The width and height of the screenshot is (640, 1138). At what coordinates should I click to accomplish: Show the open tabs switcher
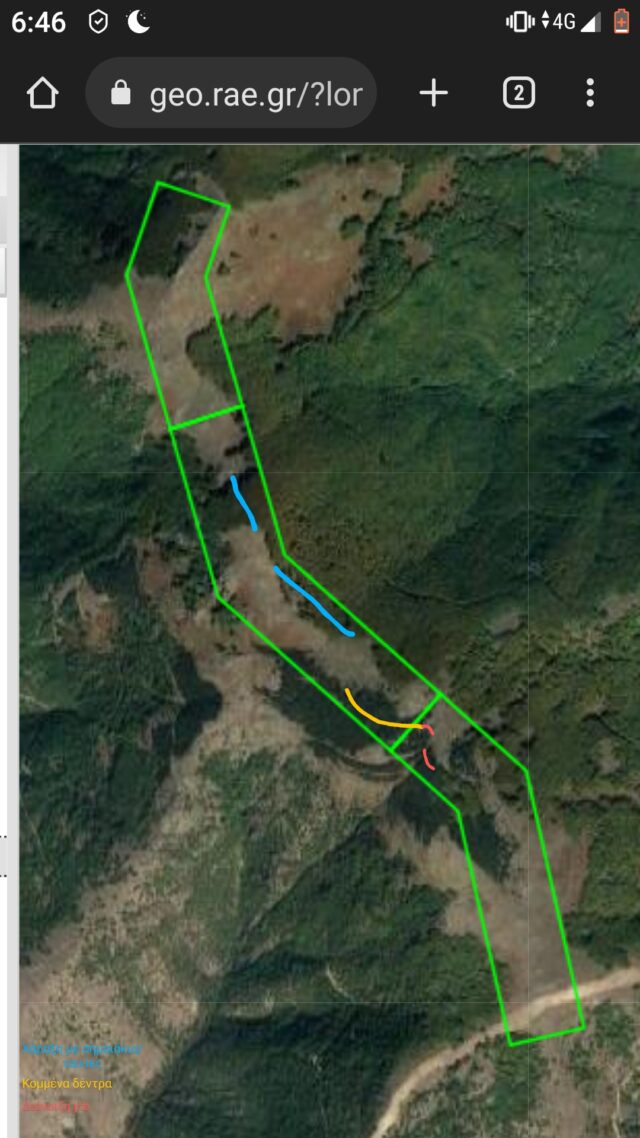click(x=518, y=94)
